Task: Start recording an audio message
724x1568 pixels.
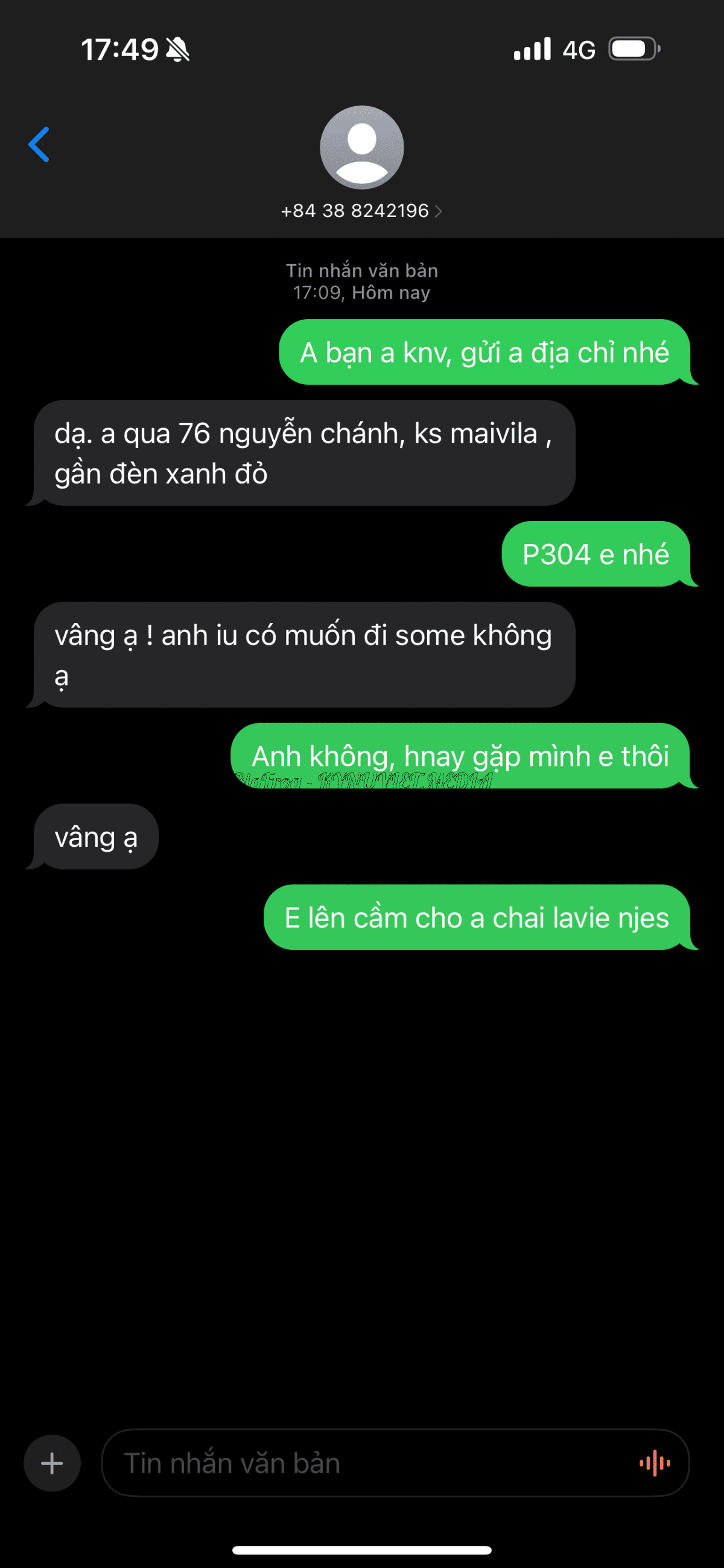Action: point(655,1462)
